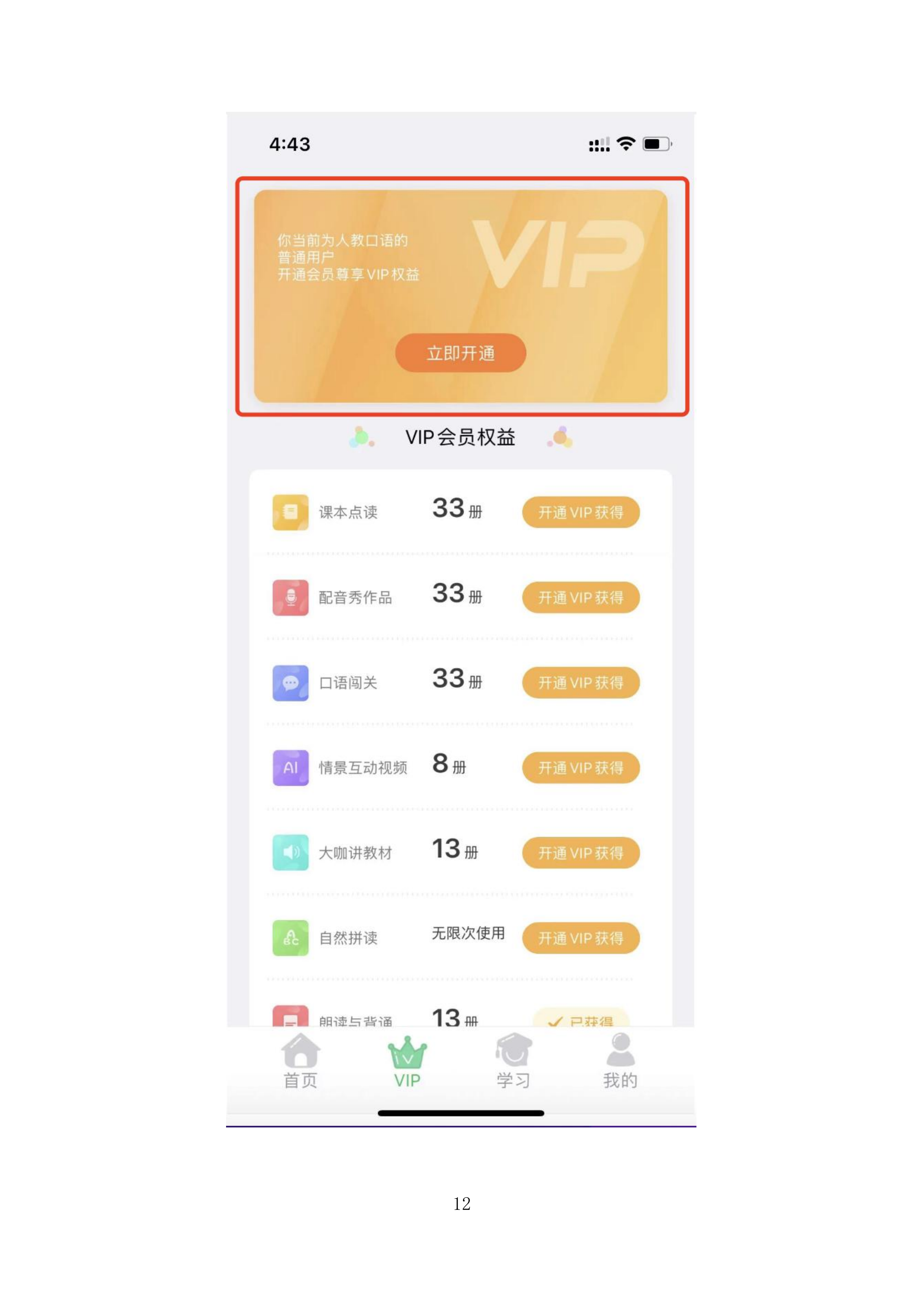This screenshot has width=924, height=1307.
Task: Tap the VIP 会员权益 heading
Action: pyautogui.click(x=462, y=437)
